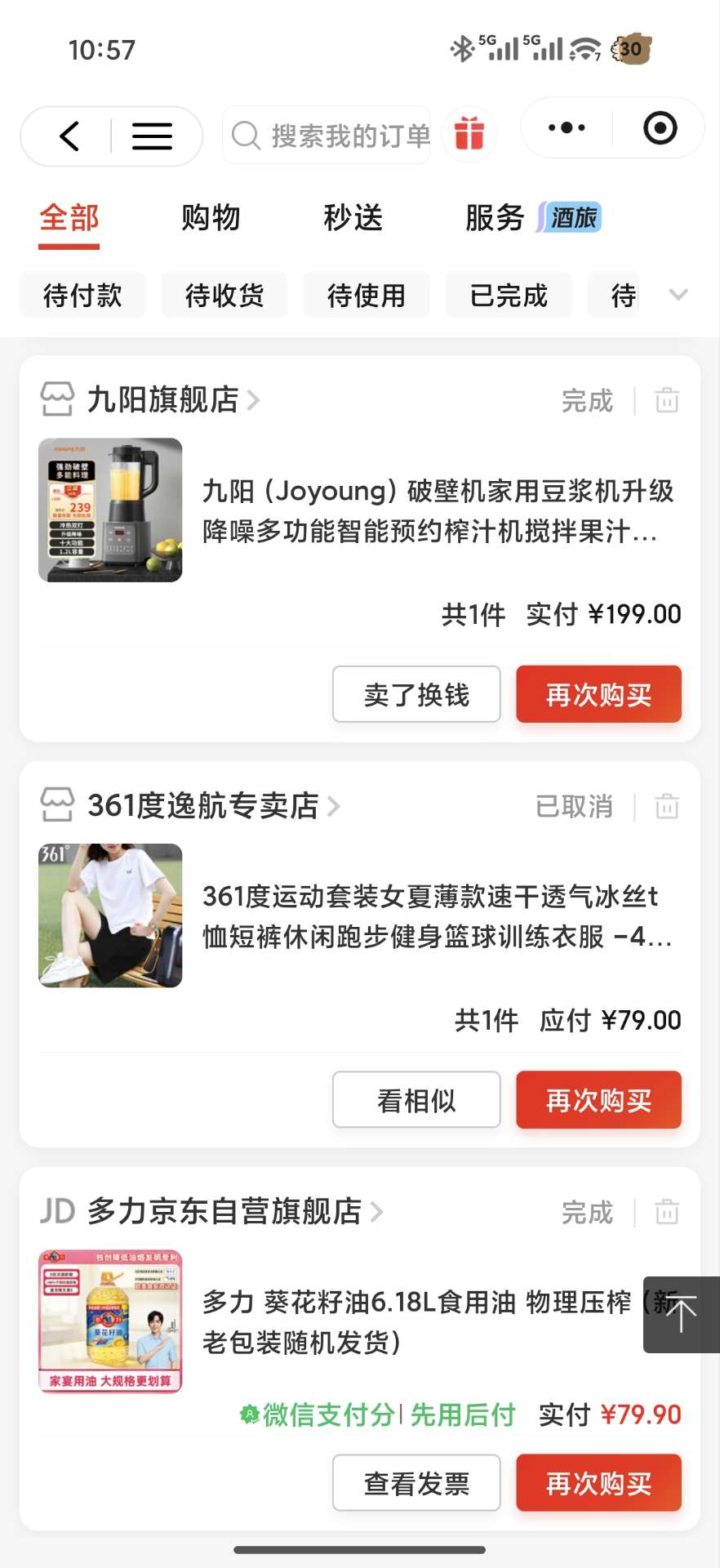Go back using the arrow icon
The image size is (720, 1568).
point(70,136)
